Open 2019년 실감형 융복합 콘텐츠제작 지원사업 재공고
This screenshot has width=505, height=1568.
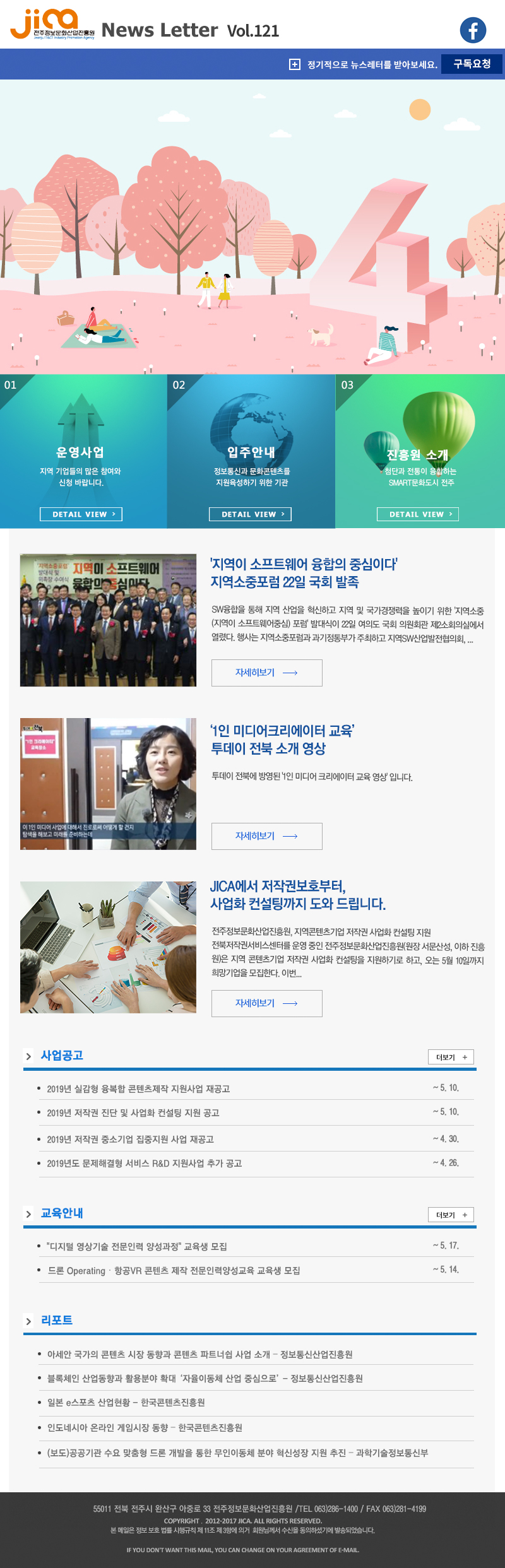pos(138,1089)
